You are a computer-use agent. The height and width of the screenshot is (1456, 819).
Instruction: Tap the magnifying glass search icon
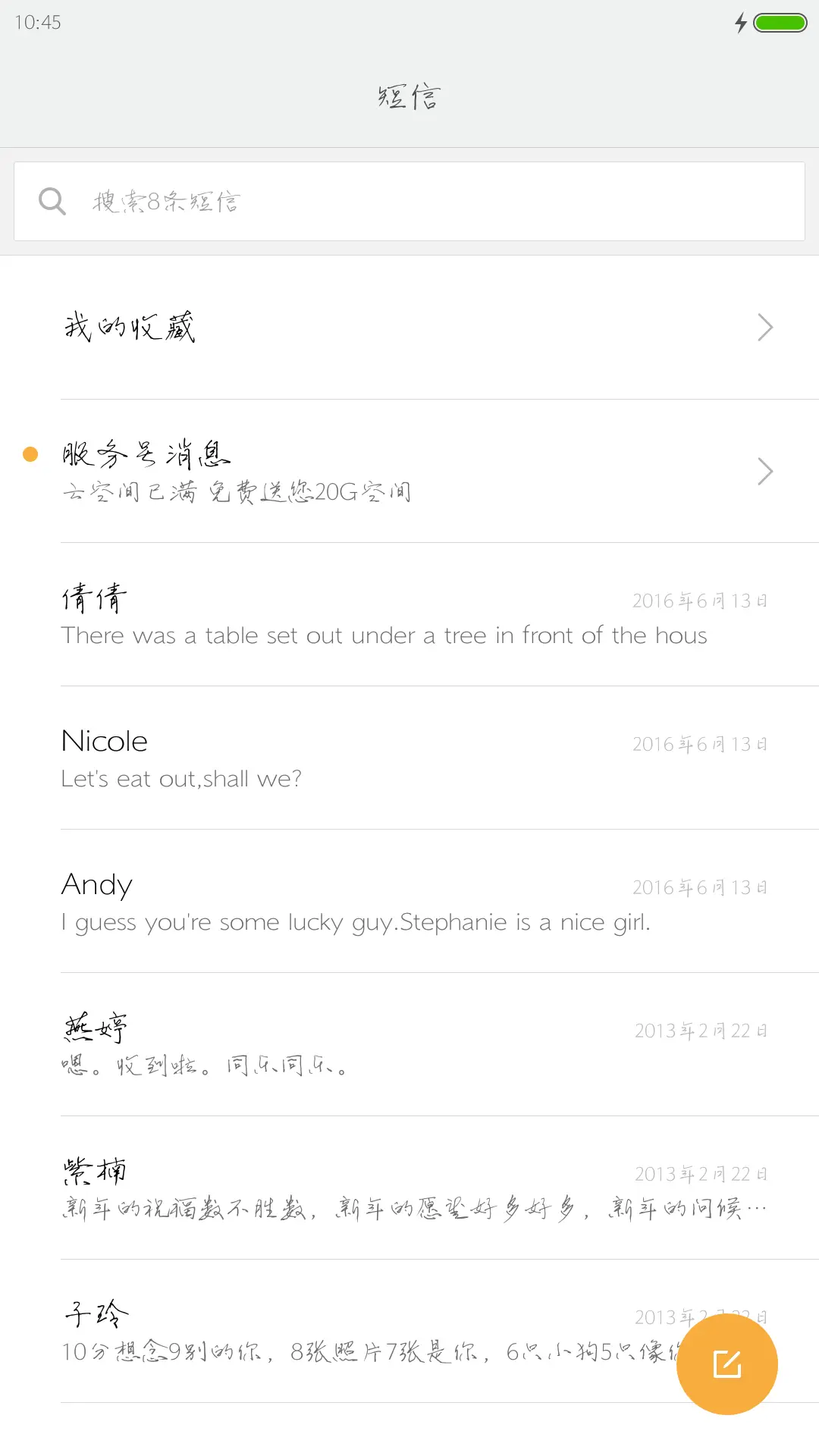[52, 200]
